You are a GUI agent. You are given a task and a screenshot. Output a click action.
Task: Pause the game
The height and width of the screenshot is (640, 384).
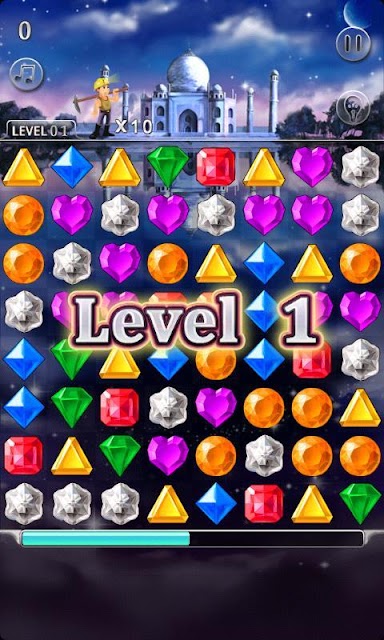pyautogui.click(x=353, y=43)
